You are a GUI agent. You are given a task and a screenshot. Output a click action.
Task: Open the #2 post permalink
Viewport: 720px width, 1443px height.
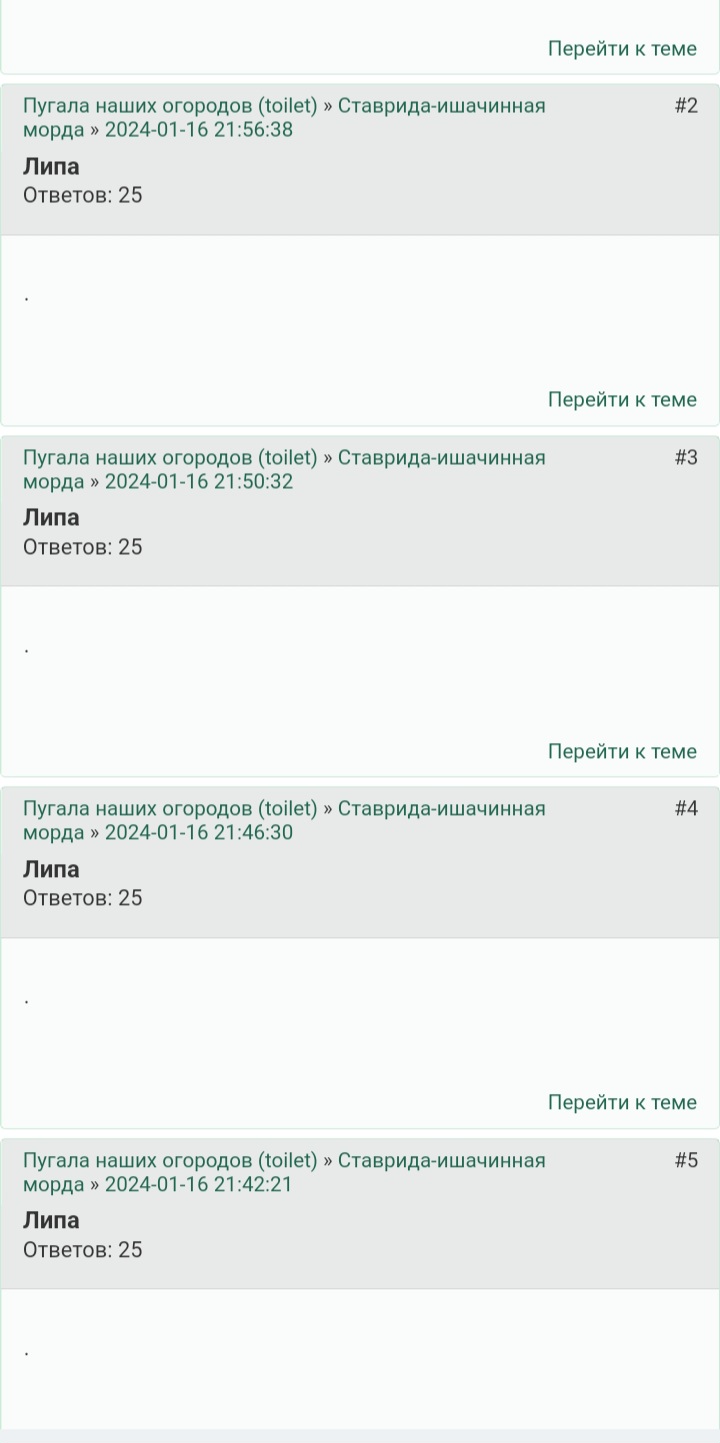686,106
